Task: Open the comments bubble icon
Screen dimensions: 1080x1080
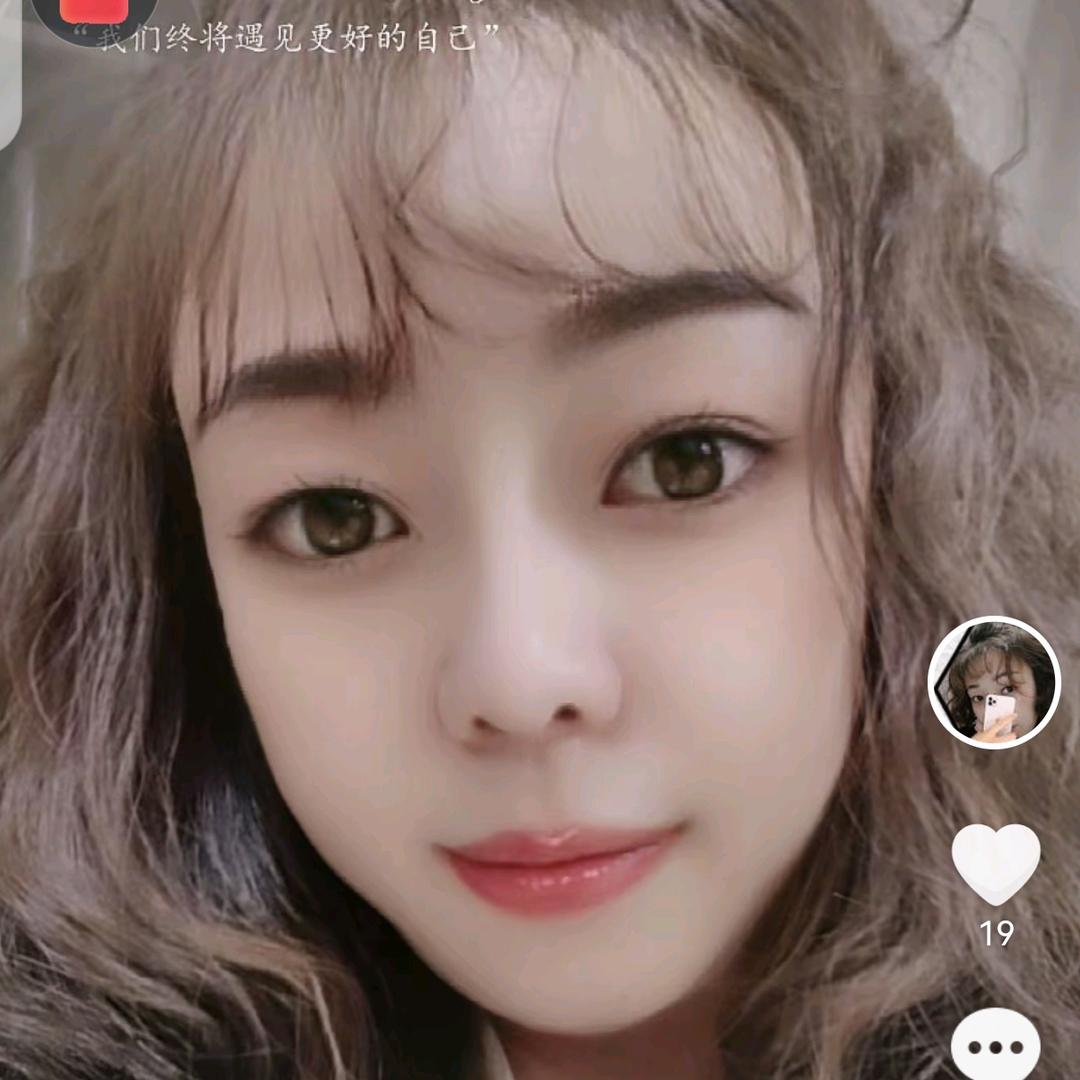Action: [x=995, y=1046]
